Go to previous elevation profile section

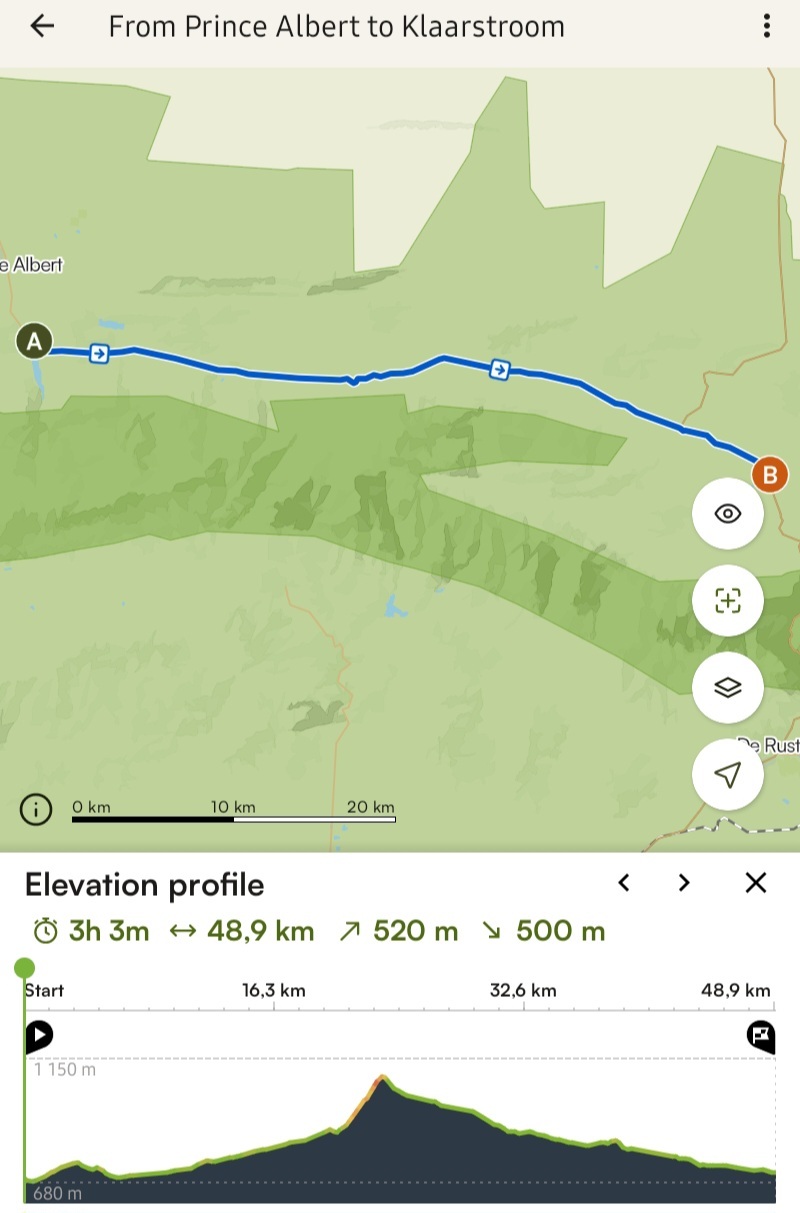pos(624,882)
